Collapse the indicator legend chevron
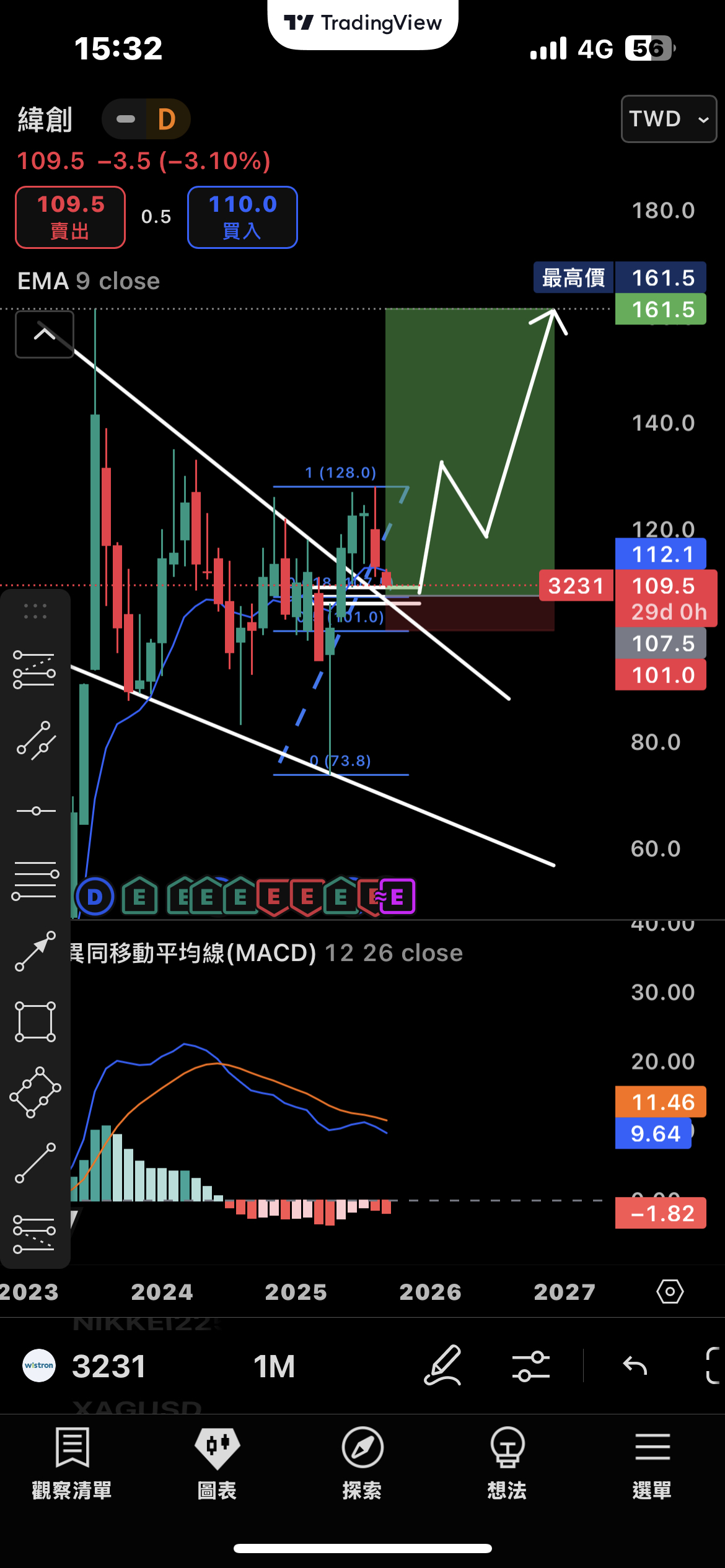The image size is (725, 1568). click(x=45, y=334)
